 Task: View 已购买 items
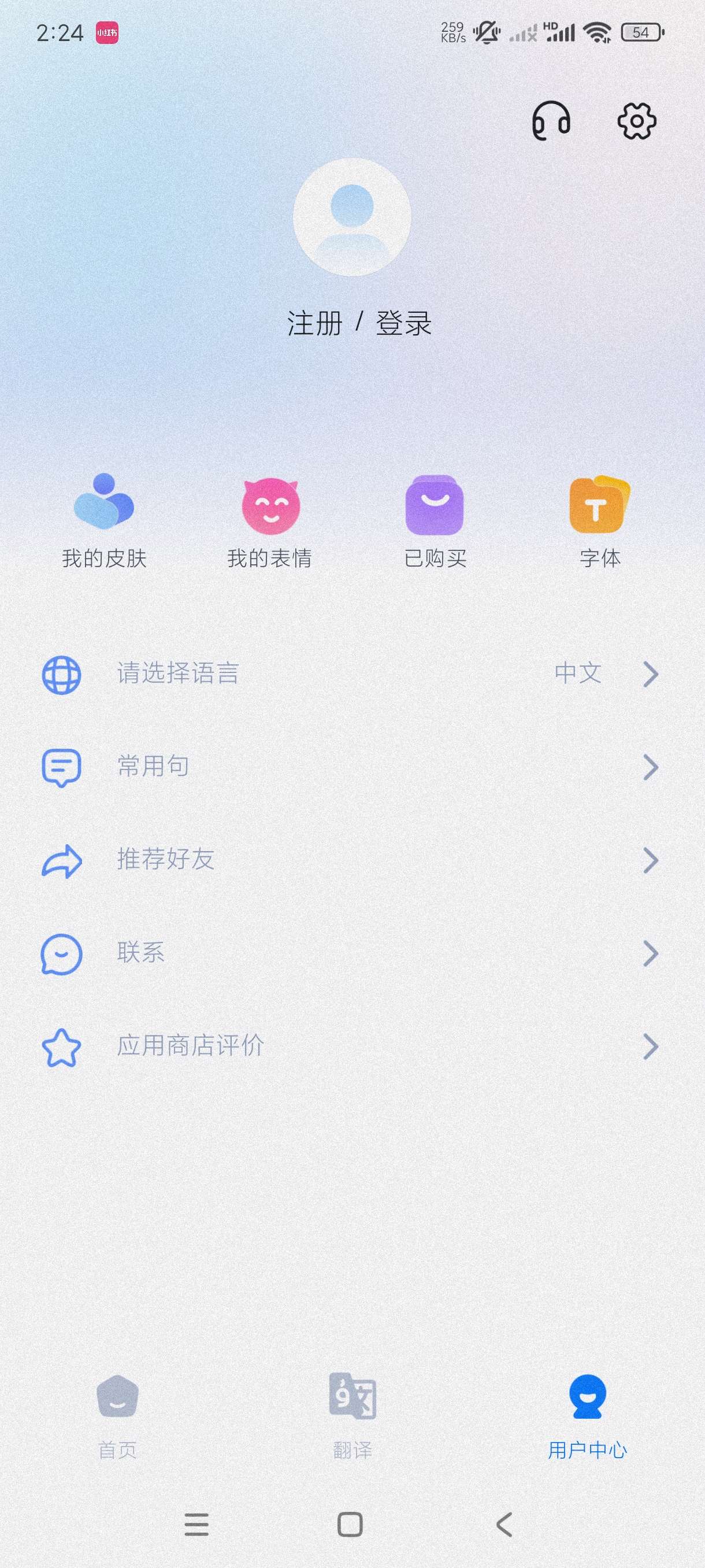point(435,521)
